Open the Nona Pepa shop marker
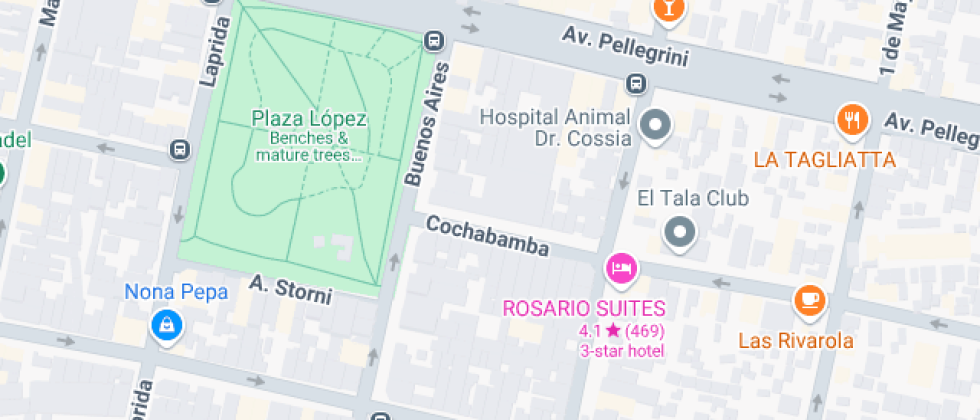Screen dimensions: 980x420 coord(166,324)
